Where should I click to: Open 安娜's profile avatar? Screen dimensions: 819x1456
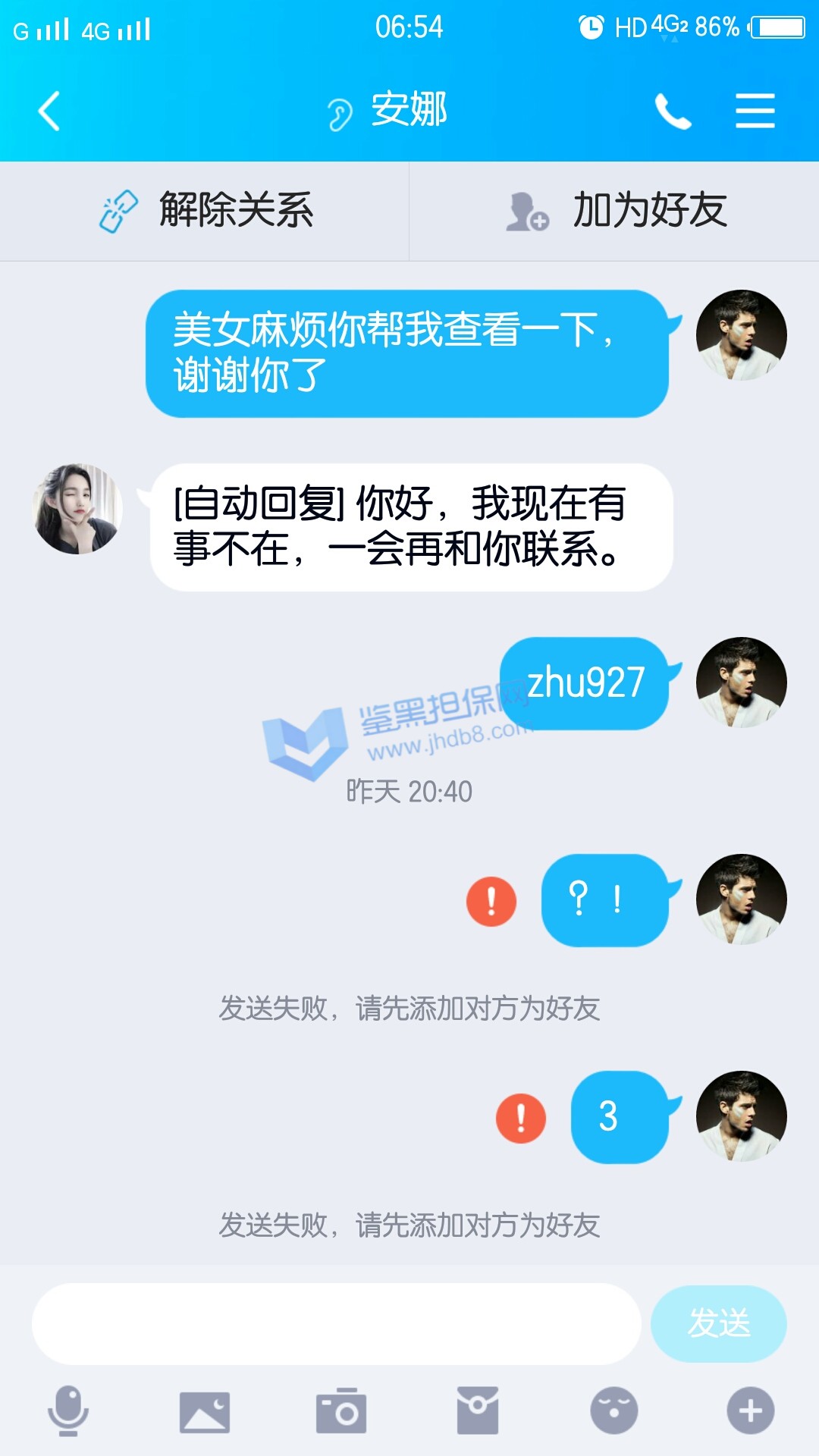pos(78,509)
